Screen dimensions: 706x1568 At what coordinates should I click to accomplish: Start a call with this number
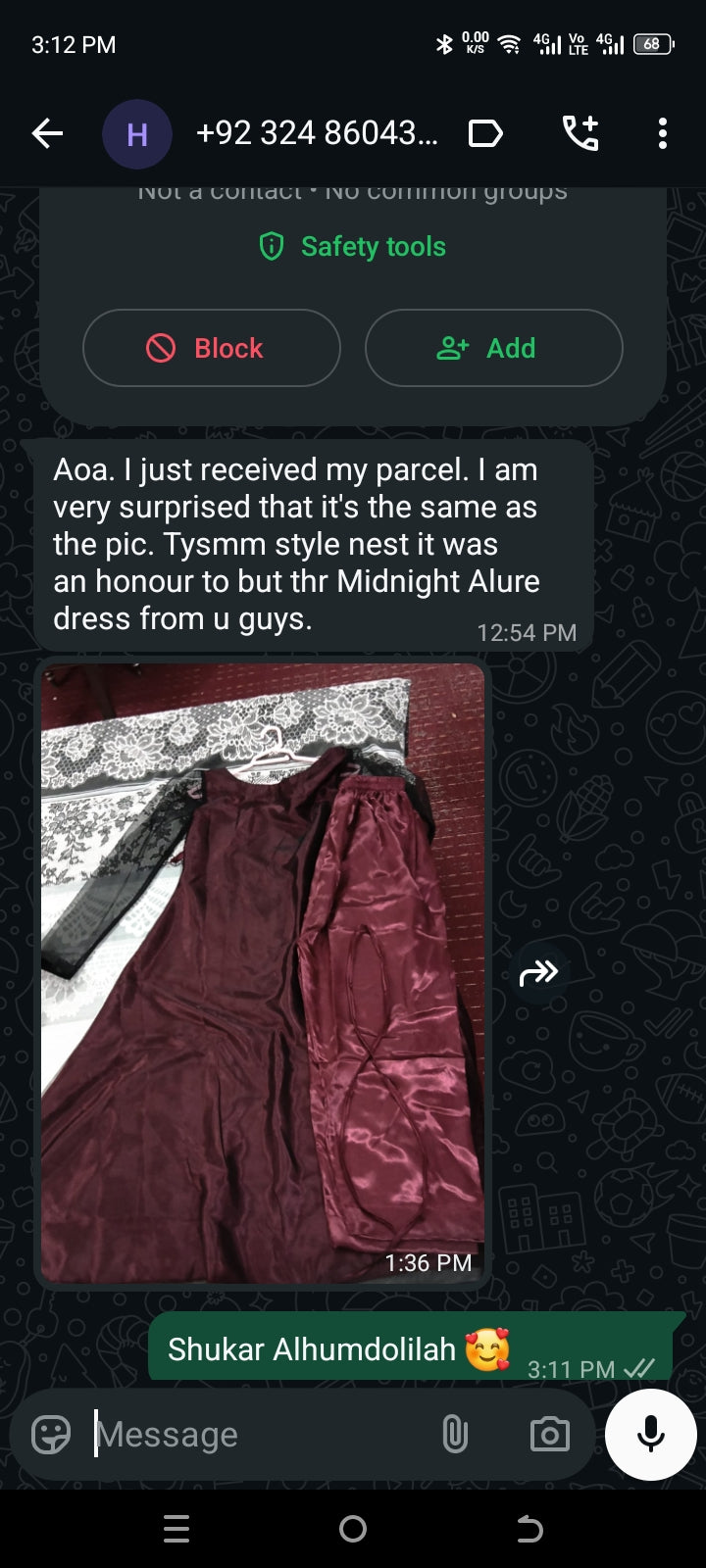click(x=580, y=133)
